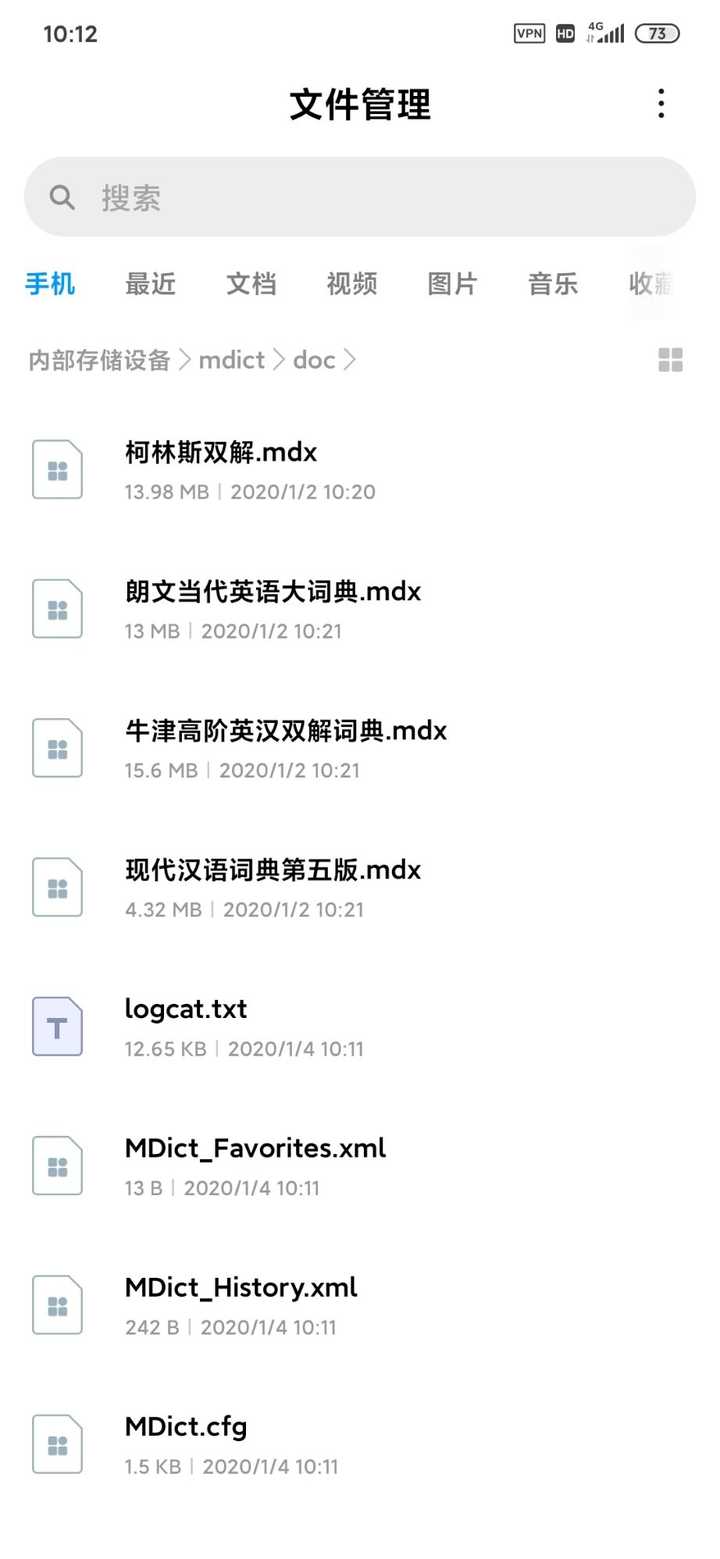
Task: Tap the 柯林斯双解.mdx file icon
Action: (x=56, y=469)
